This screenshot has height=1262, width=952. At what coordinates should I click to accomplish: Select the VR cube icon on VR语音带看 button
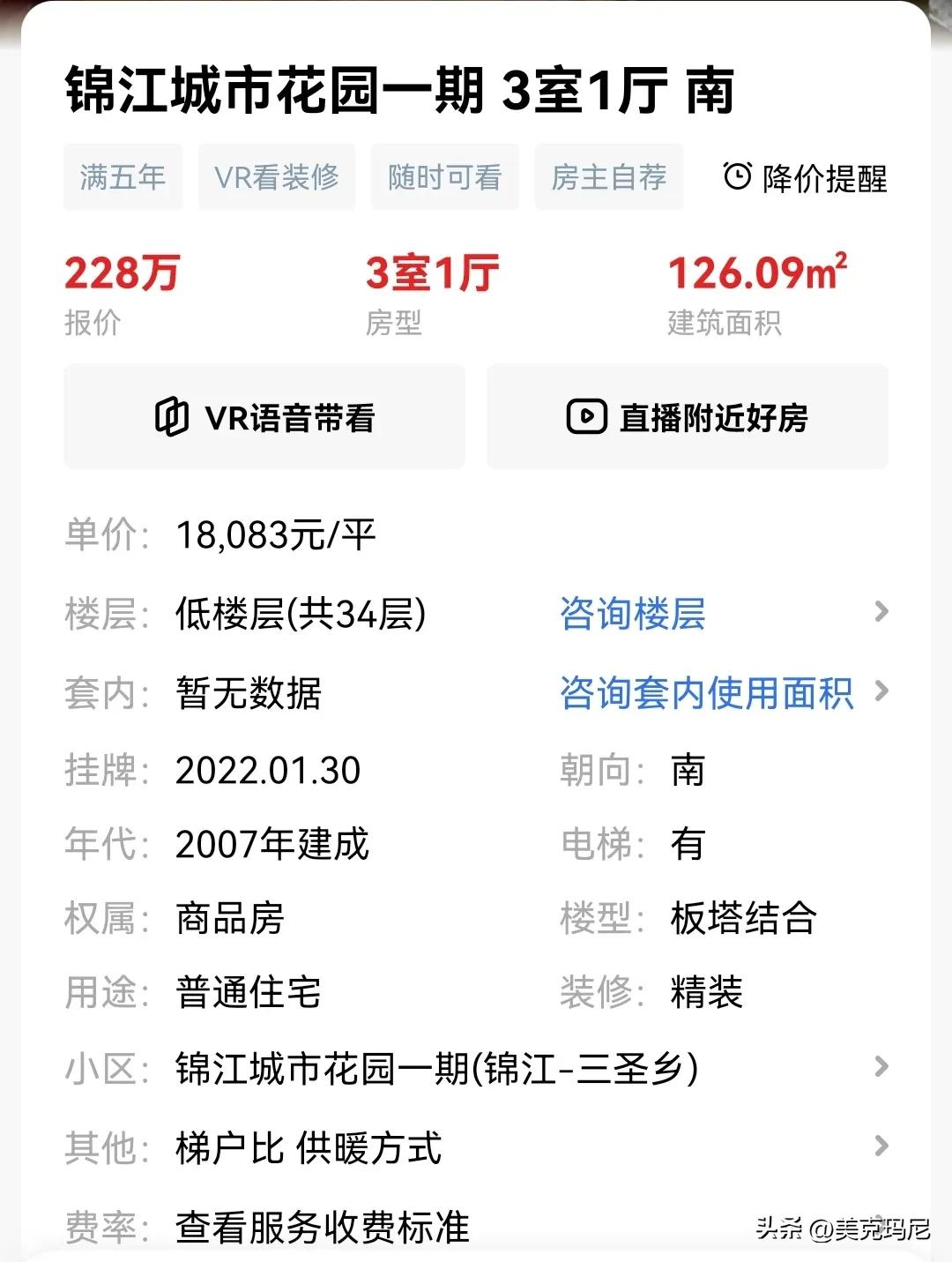(174, 415)
